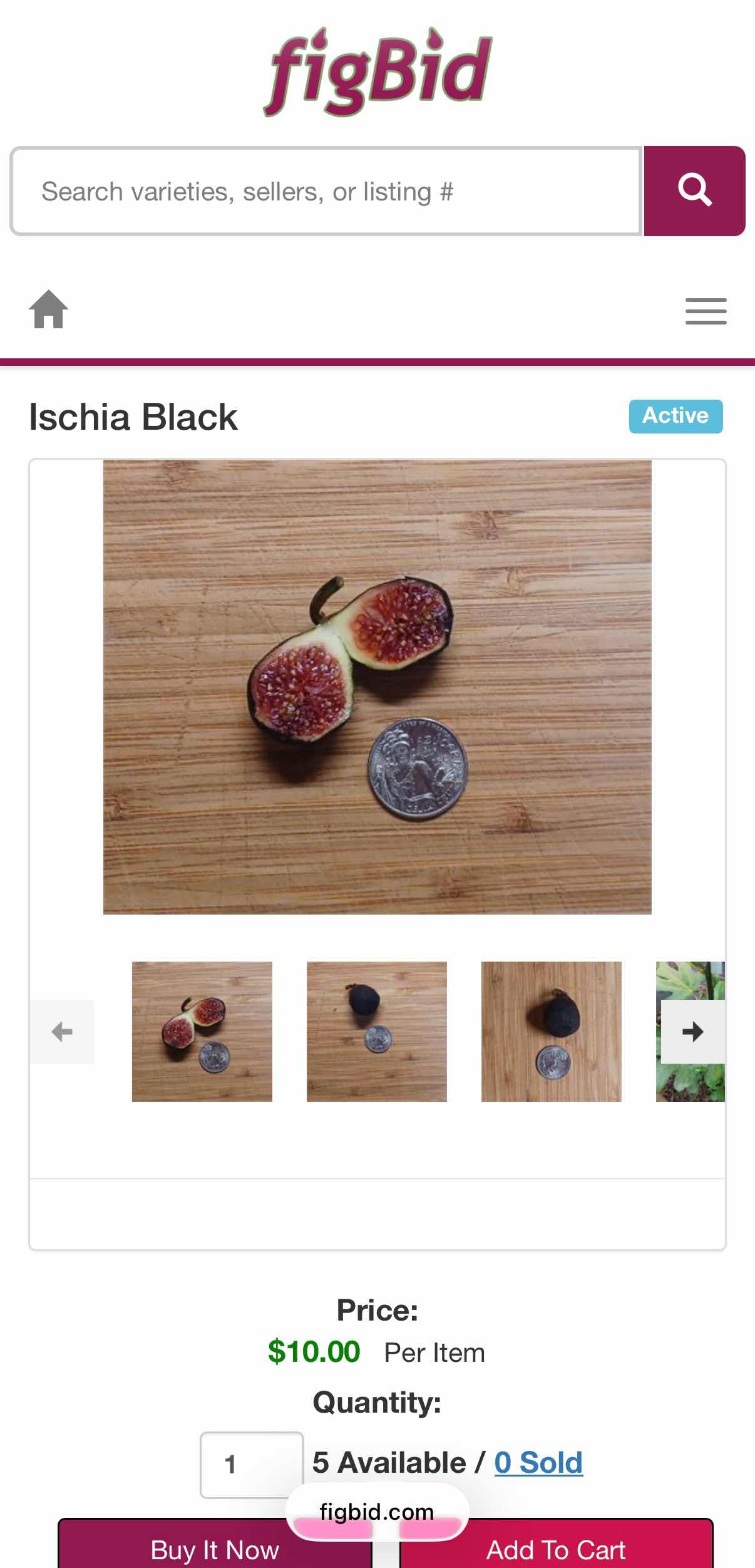Show previous thumbnails with left arrow
The image size is (755, 1568).
[62, 1031]
